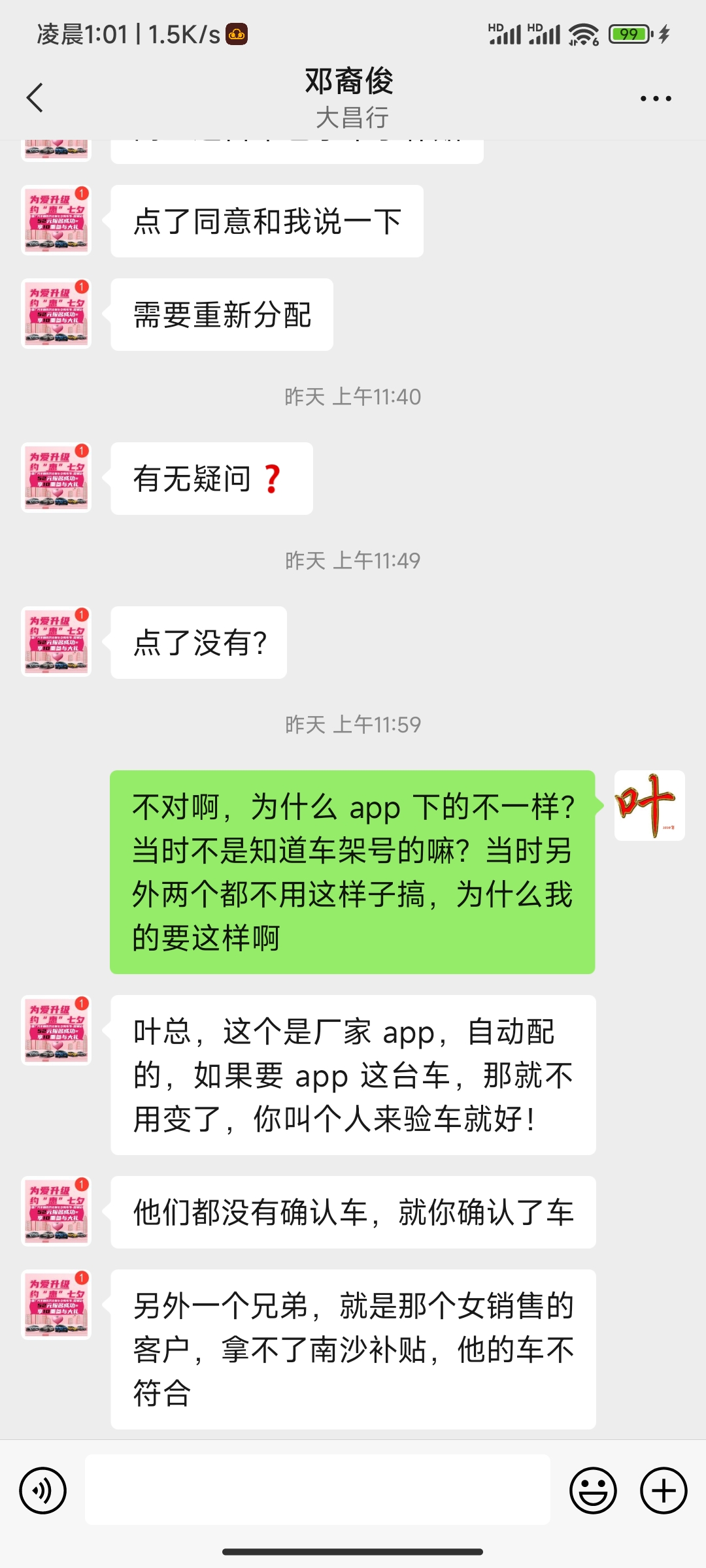Screen dimensions: 706x1568
Task: Tap contact avatar next to '需要重新分配'
Action: 56,314
